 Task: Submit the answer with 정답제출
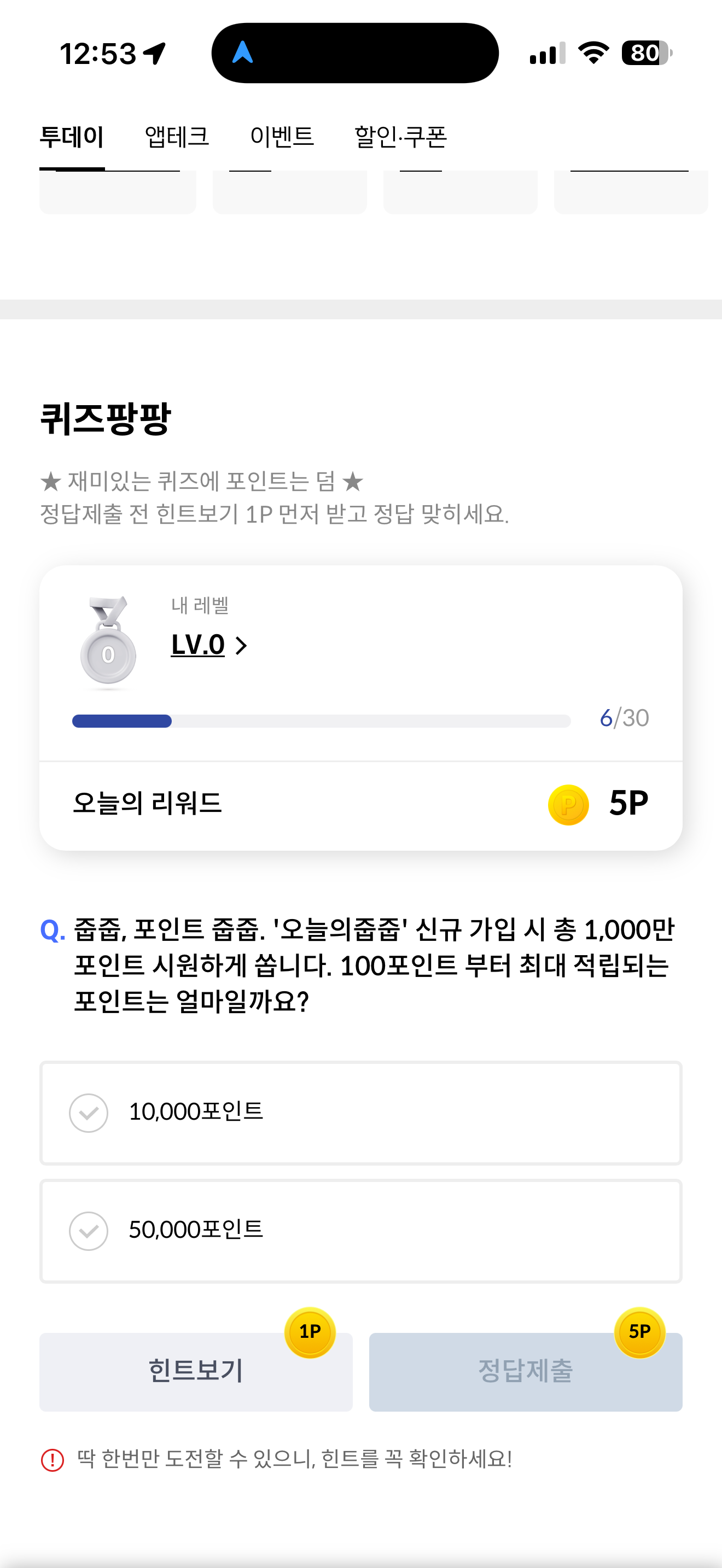click(x=526, y=1371)
